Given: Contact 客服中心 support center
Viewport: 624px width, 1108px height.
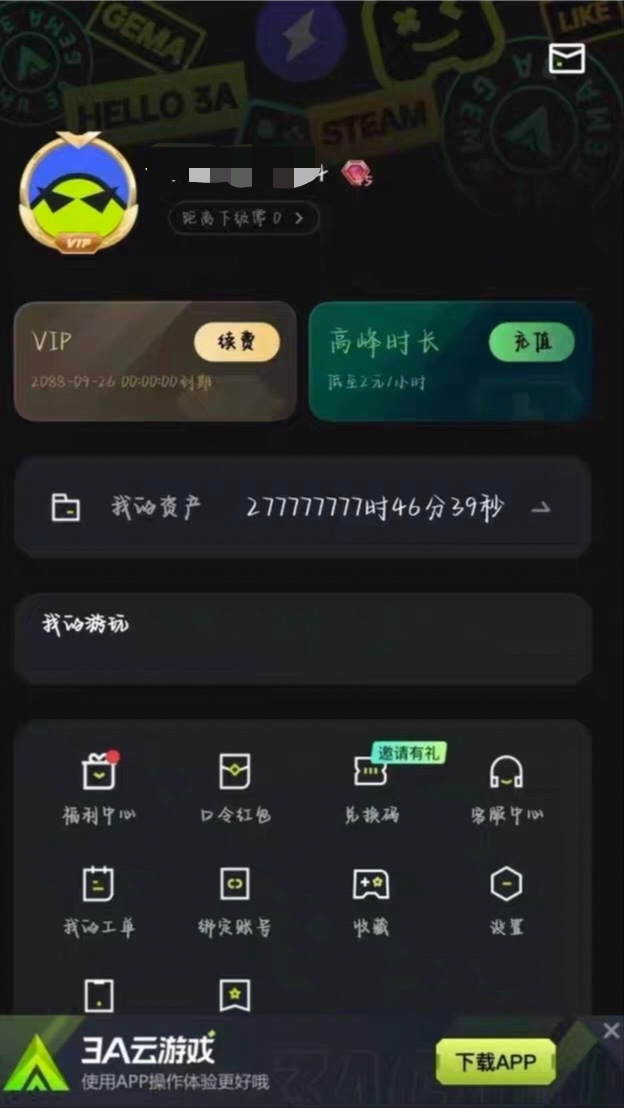Looking at the screenshot, I should 507,789.
